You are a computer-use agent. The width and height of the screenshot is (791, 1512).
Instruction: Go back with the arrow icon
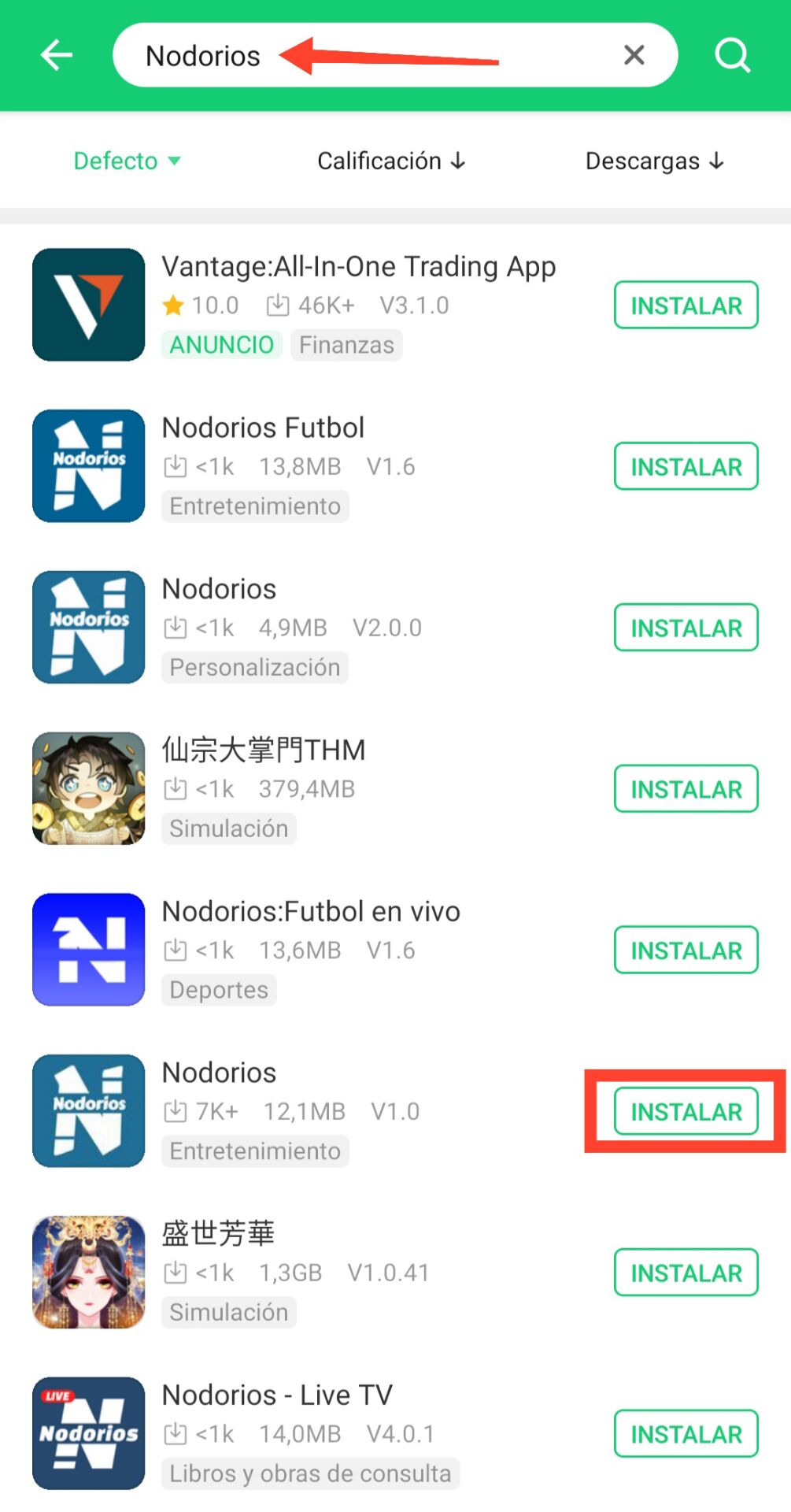click(56, 54)
